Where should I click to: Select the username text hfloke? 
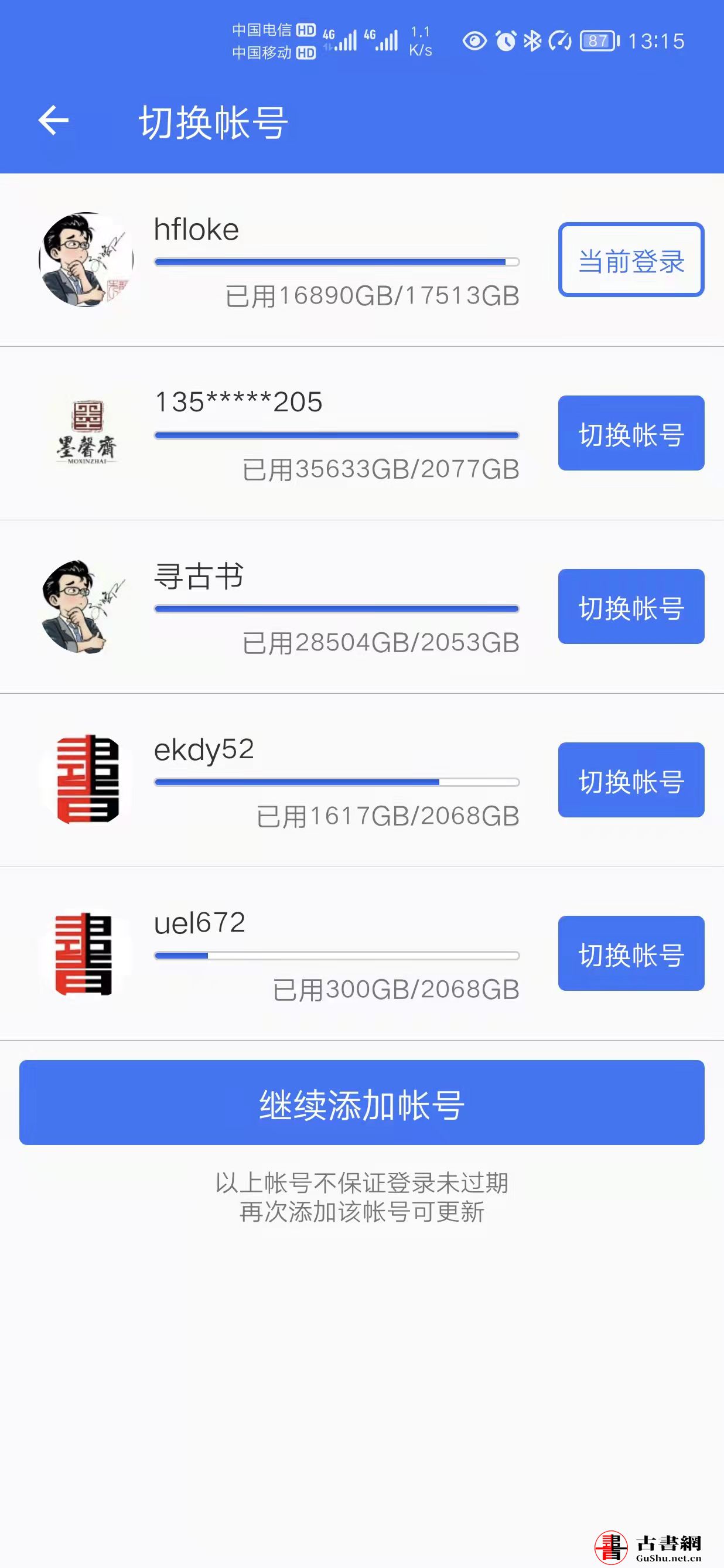pyautogui.click(x=194, y=230)
